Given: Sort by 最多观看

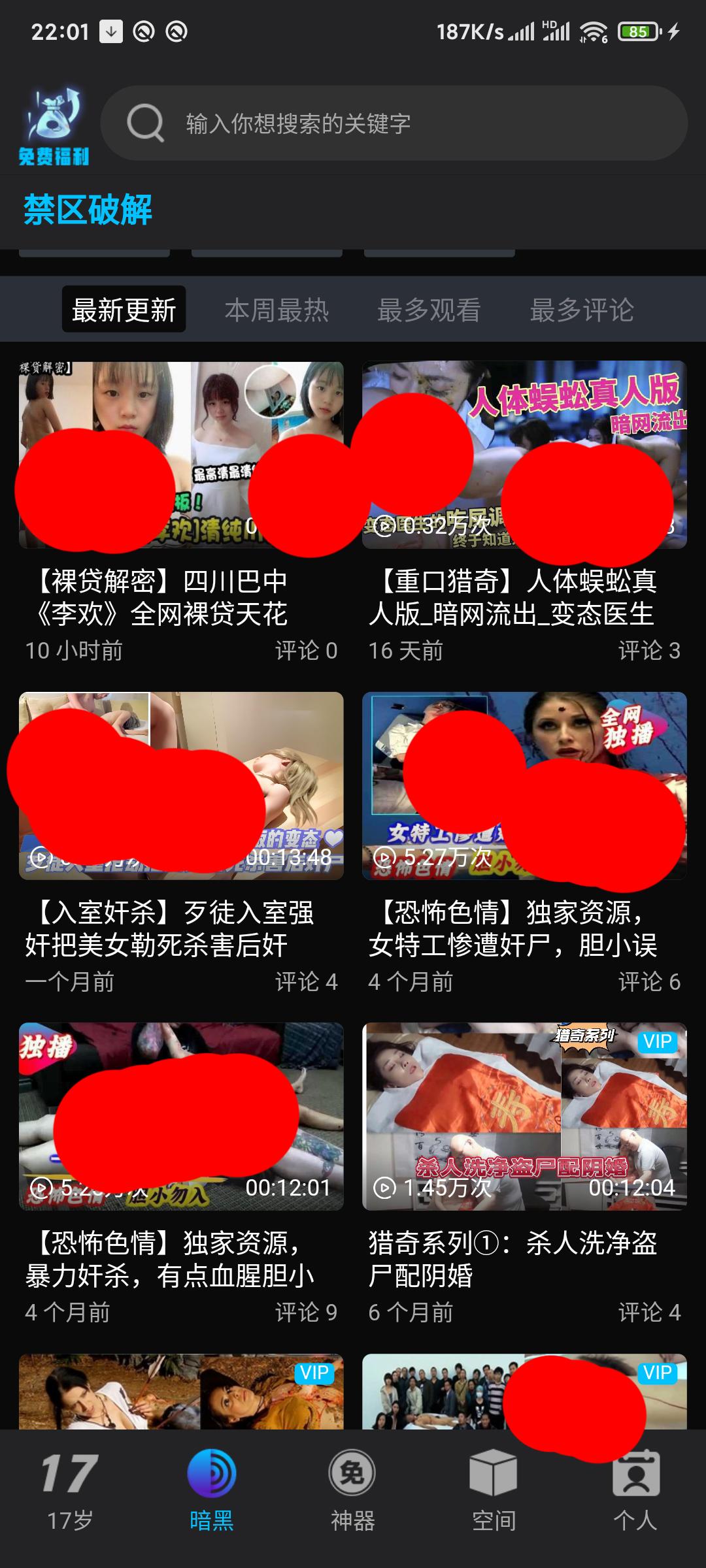Looking at the screenshot, I should [429, 310].
